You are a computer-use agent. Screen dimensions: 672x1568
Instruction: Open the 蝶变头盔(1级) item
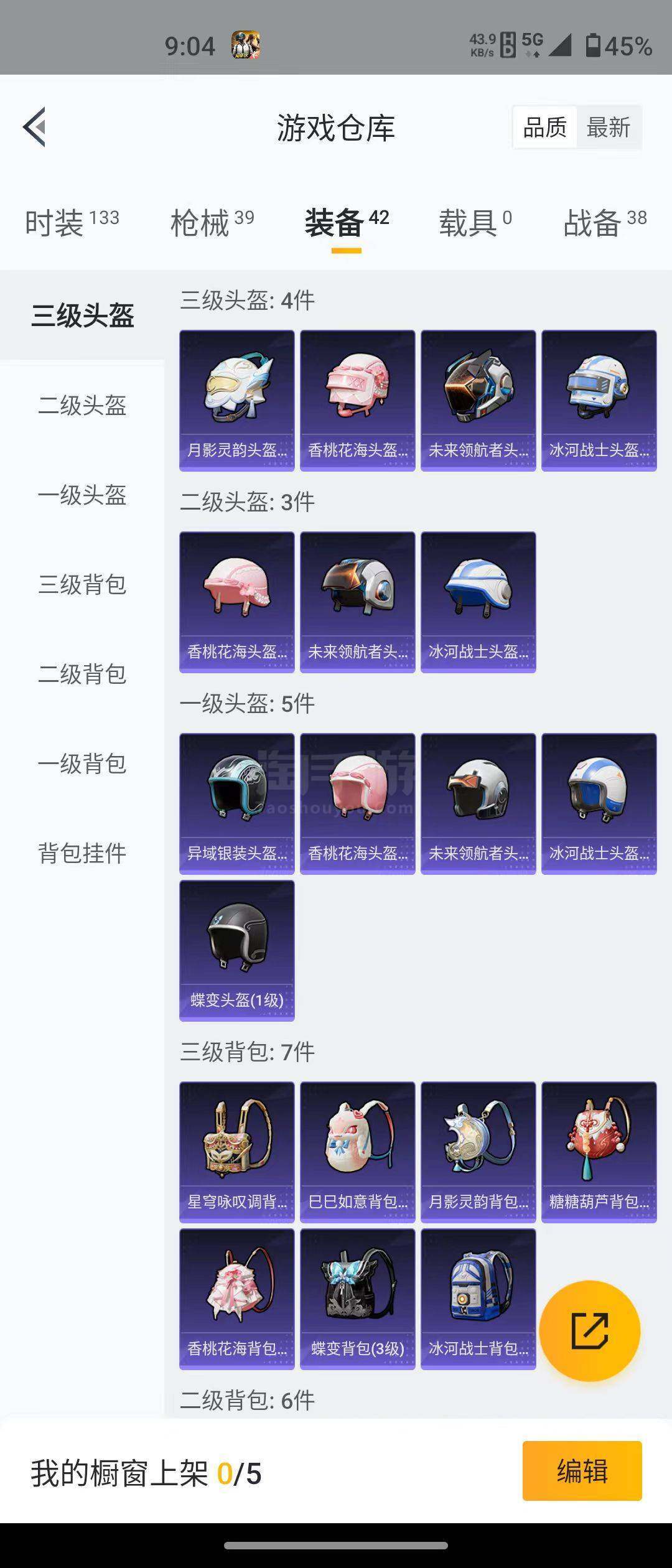point(236,950)
